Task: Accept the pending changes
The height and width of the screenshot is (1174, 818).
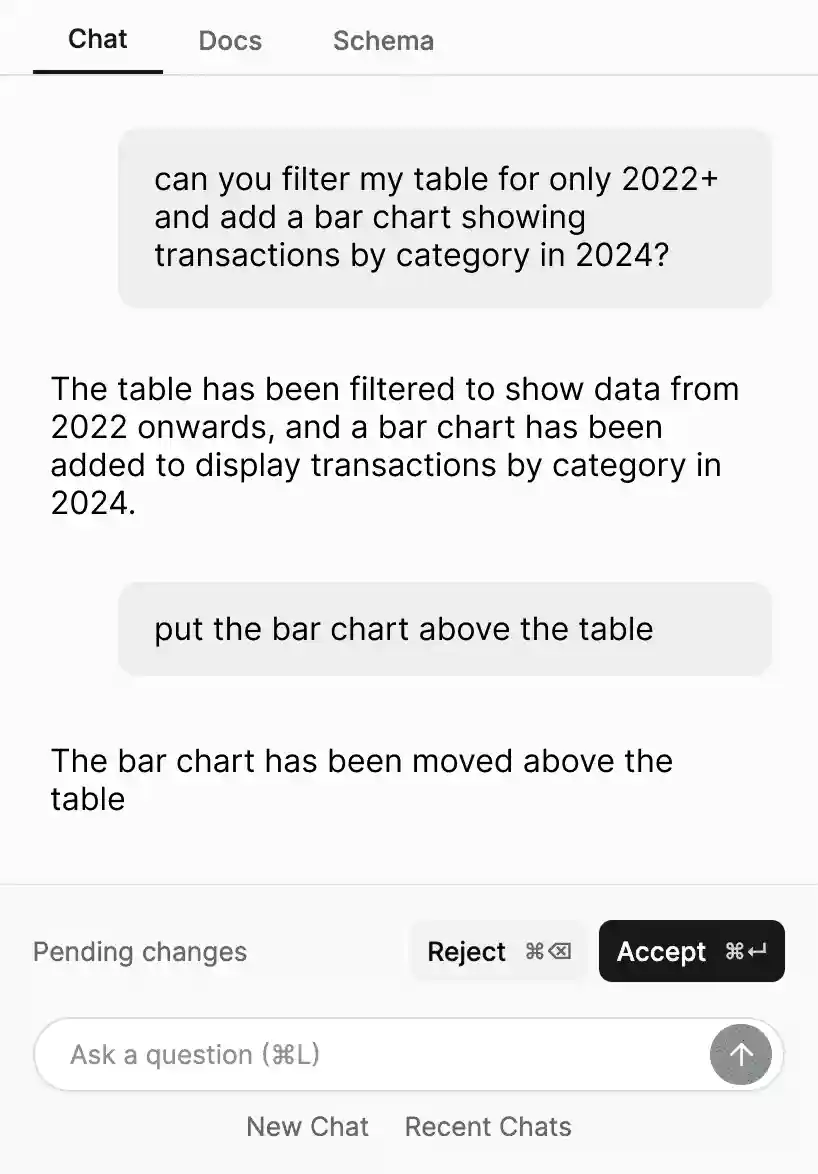Action: pyautogui.click(x=661, y=951)
